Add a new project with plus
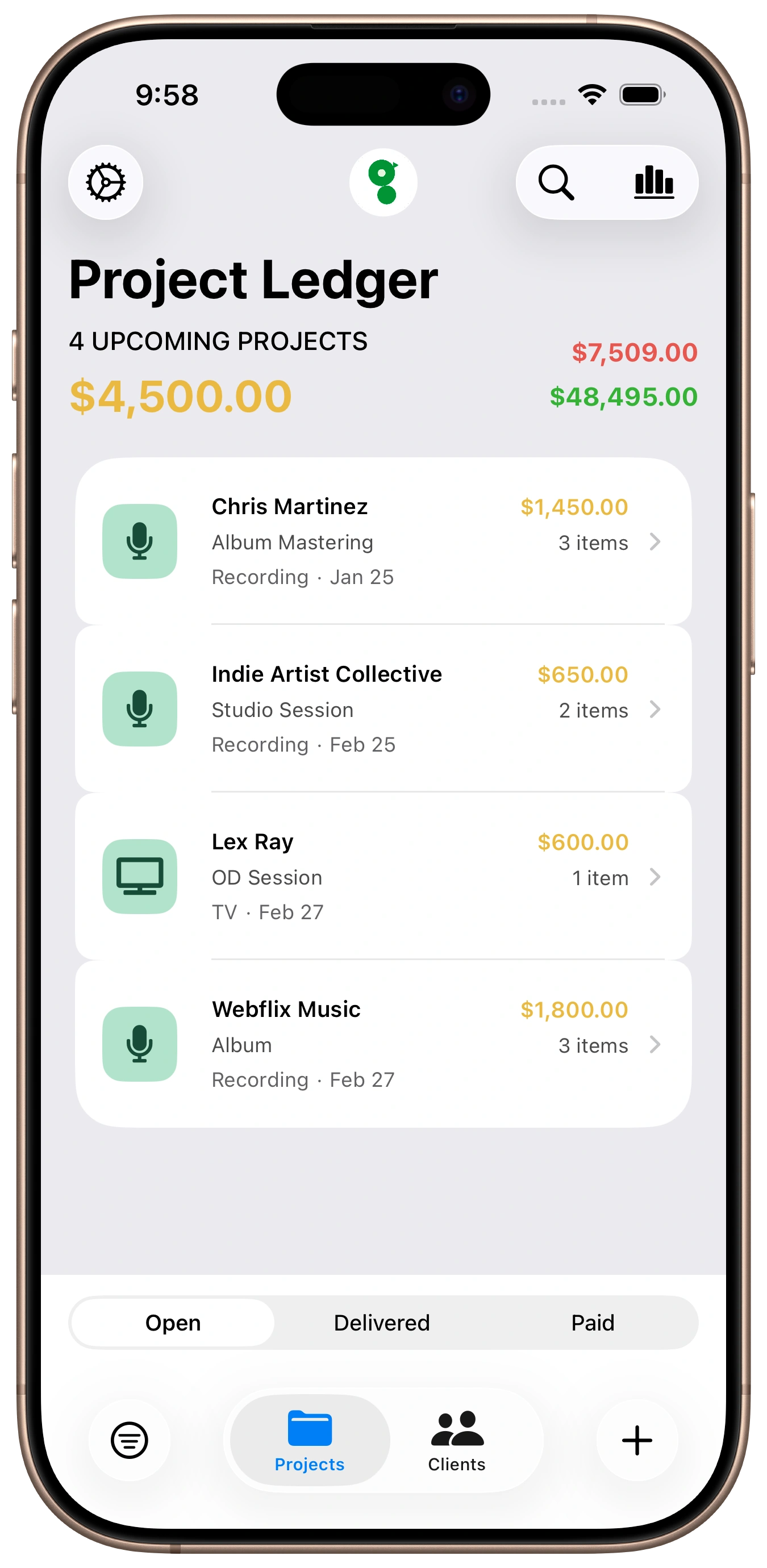Viewport: 767px width, 1568px height. point(637,1440)
